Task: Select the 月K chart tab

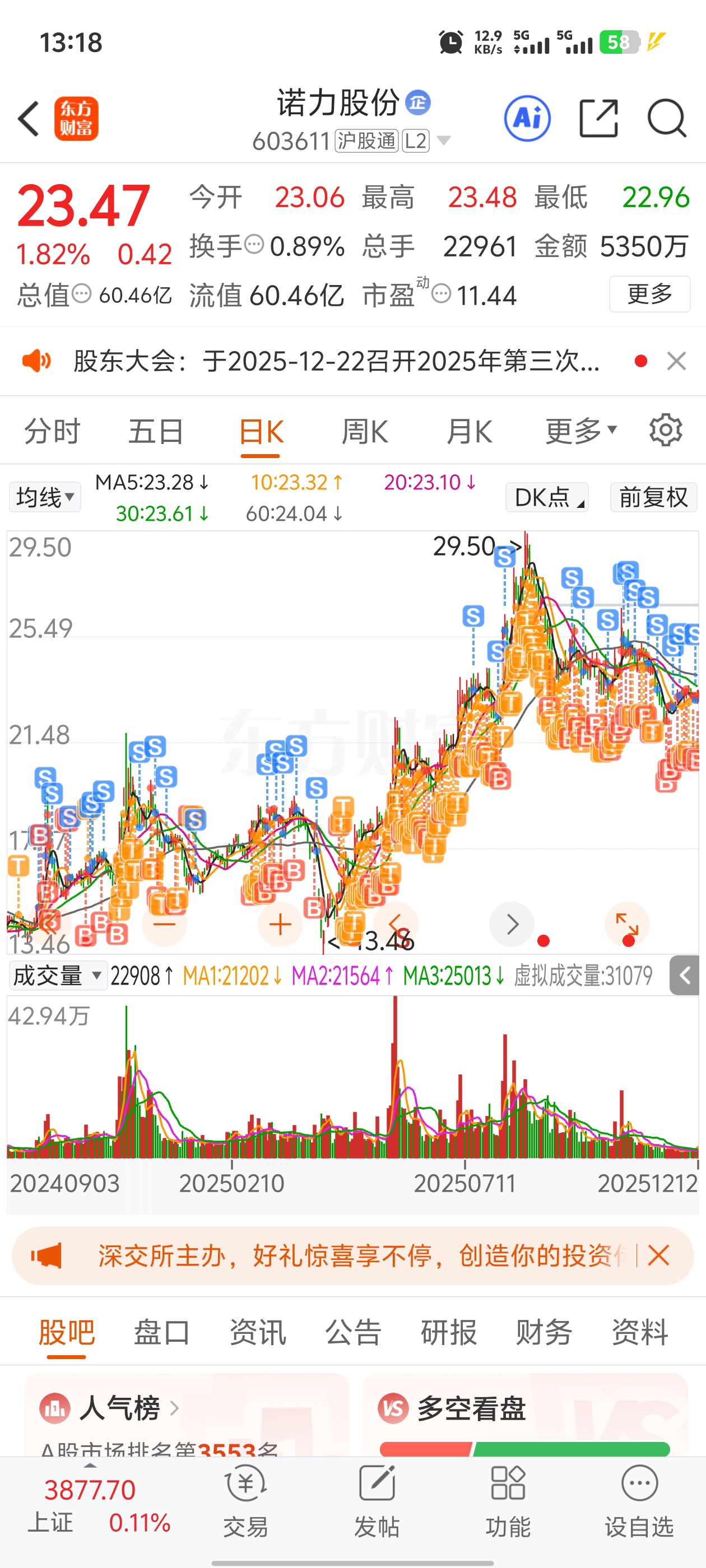Action: pyautogui.click(x=469, y=432)
